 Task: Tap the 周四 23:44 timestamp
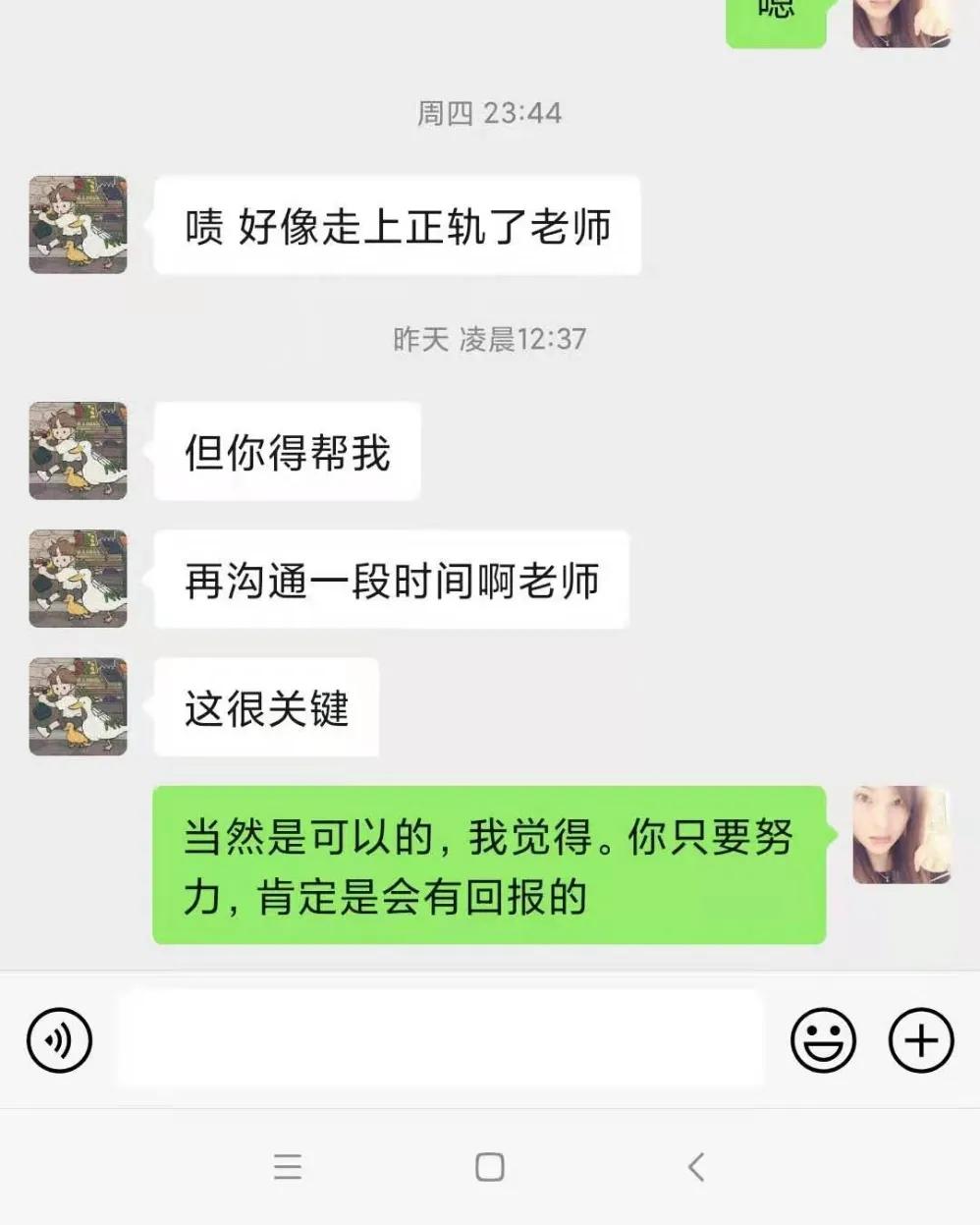tap(489, 113)
